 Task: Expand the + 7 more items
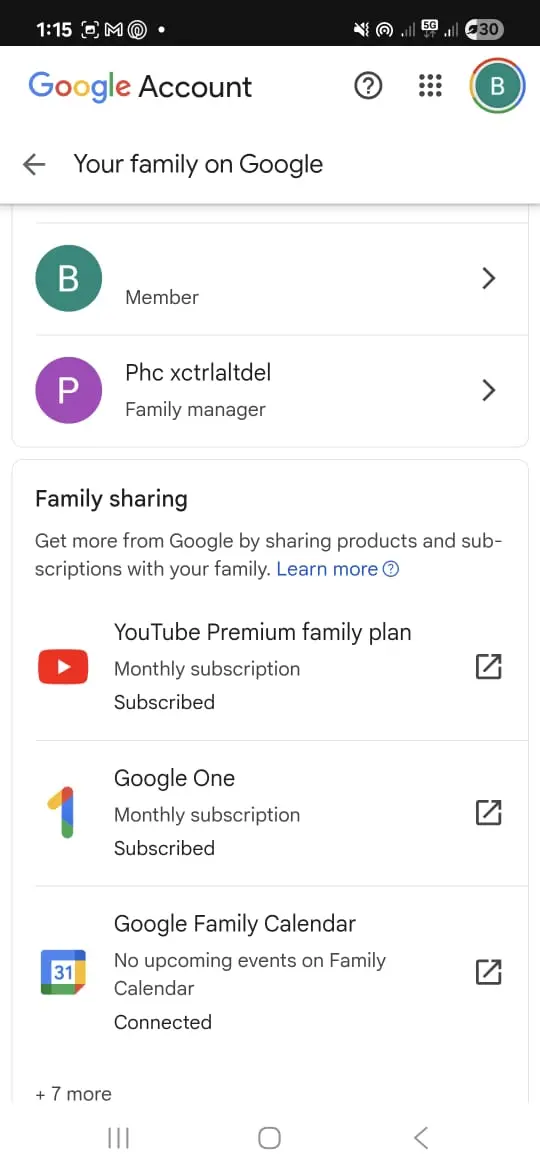click(73, 1094)
